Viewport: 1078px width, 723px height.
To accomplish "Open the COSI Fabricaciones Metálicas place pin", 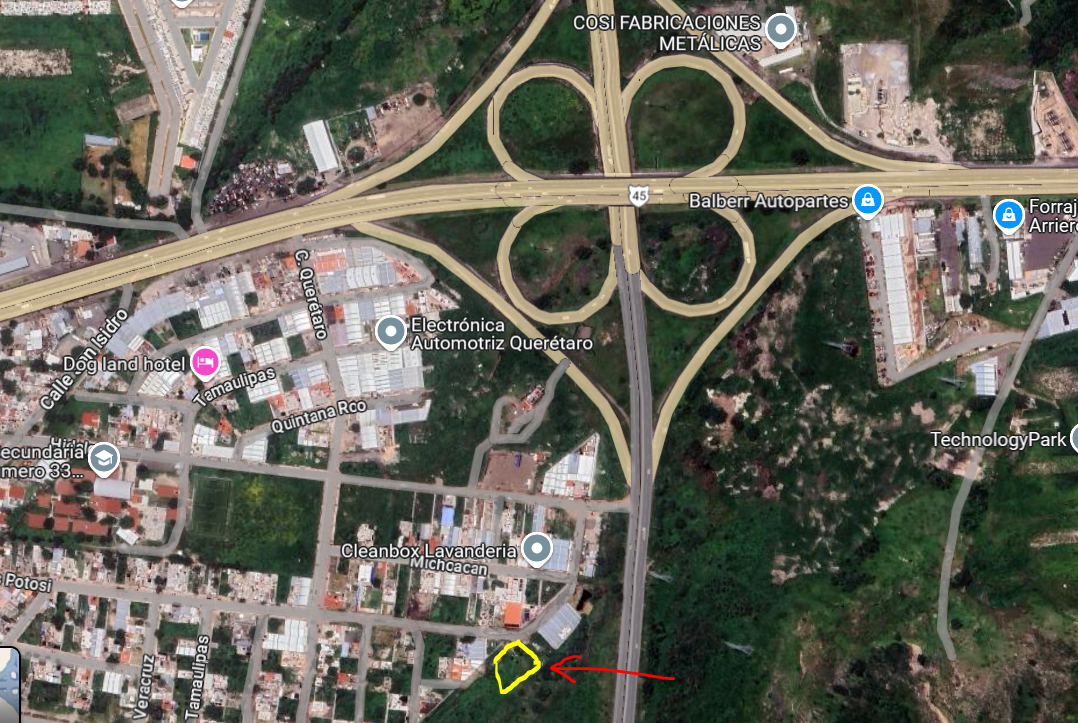I will [x=780, y=28].
